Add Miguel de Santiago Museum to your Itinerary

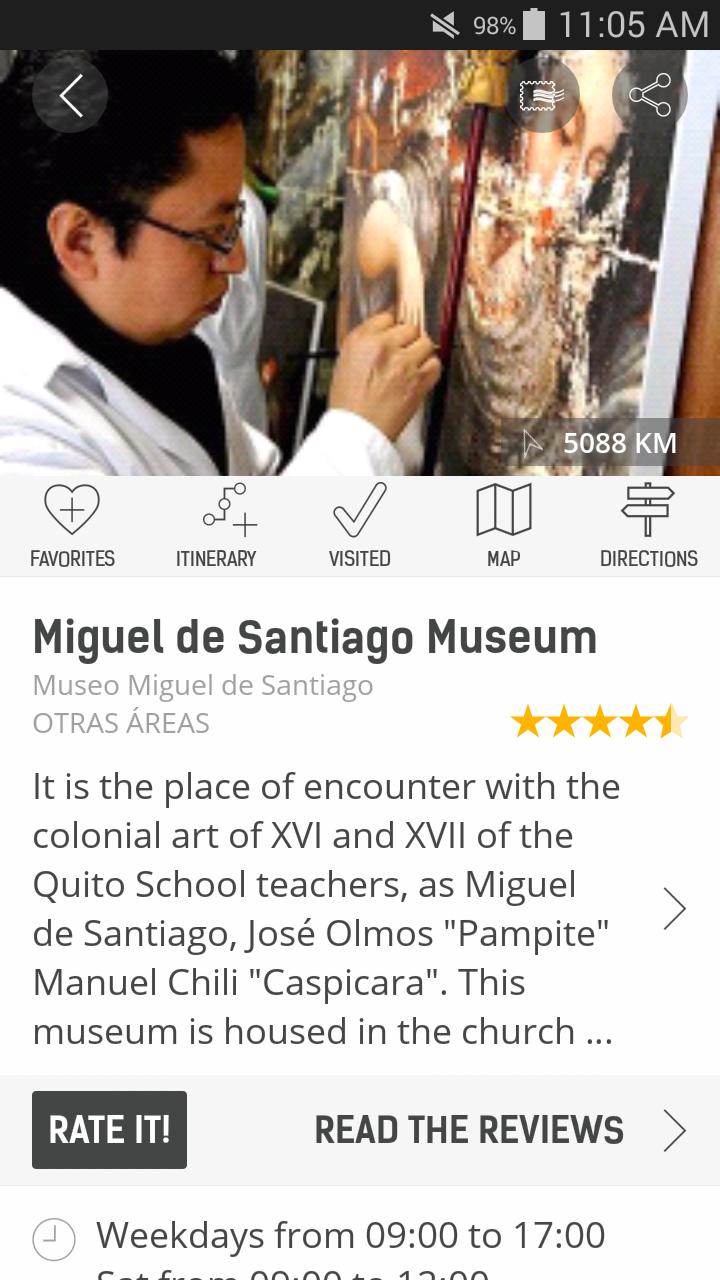click(x=216, y=525)
